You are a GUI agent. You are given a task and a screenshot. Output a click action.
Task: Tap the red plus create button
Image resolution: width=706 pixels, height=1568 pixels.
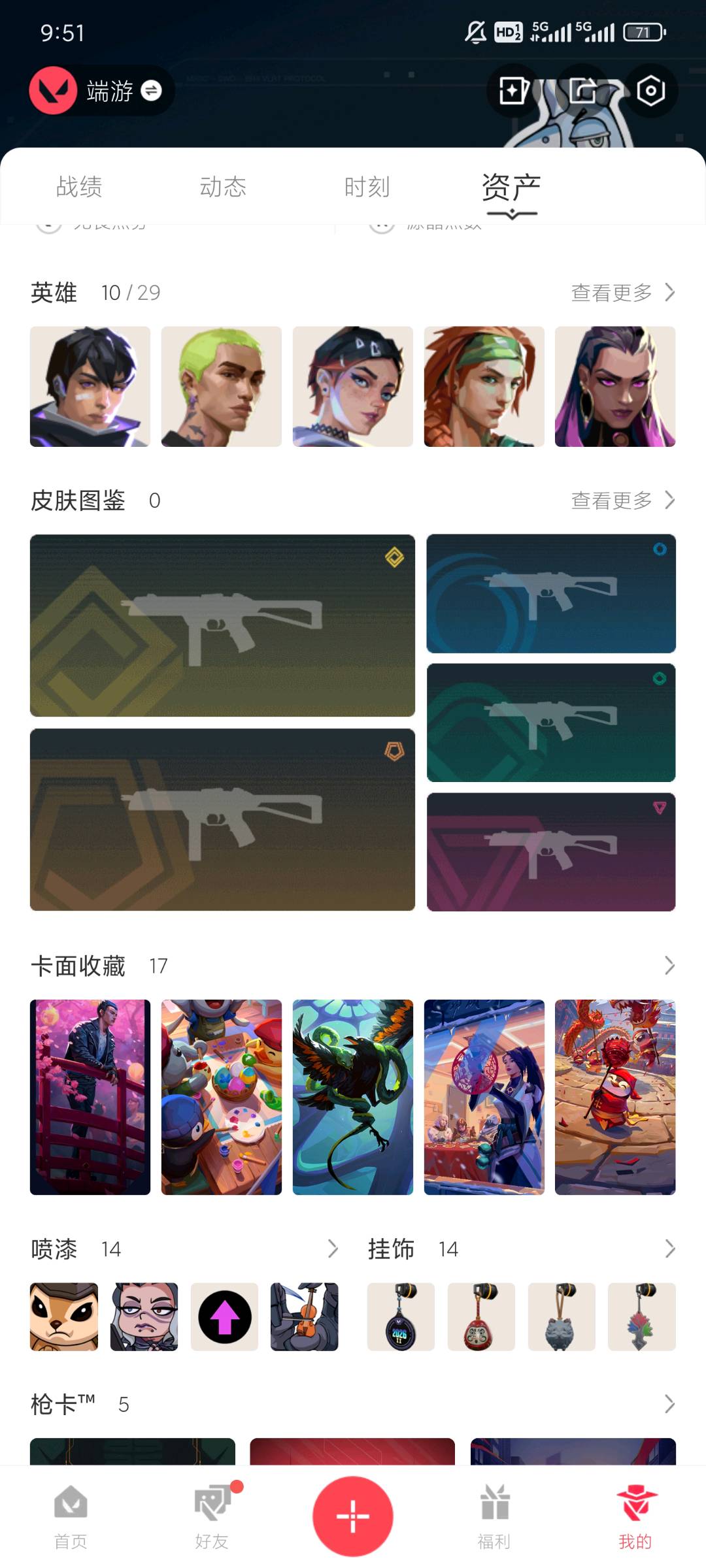[x=353, y=1516]
